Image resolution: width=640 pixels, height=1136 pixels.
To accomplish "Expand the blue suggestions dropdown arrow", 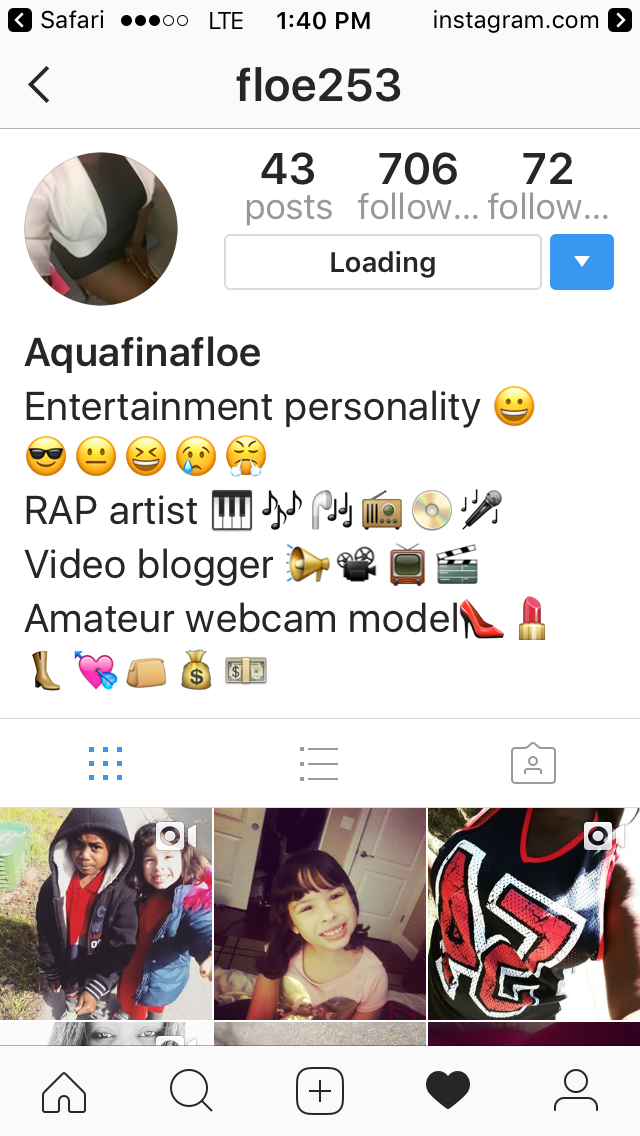I will (581, 263).
